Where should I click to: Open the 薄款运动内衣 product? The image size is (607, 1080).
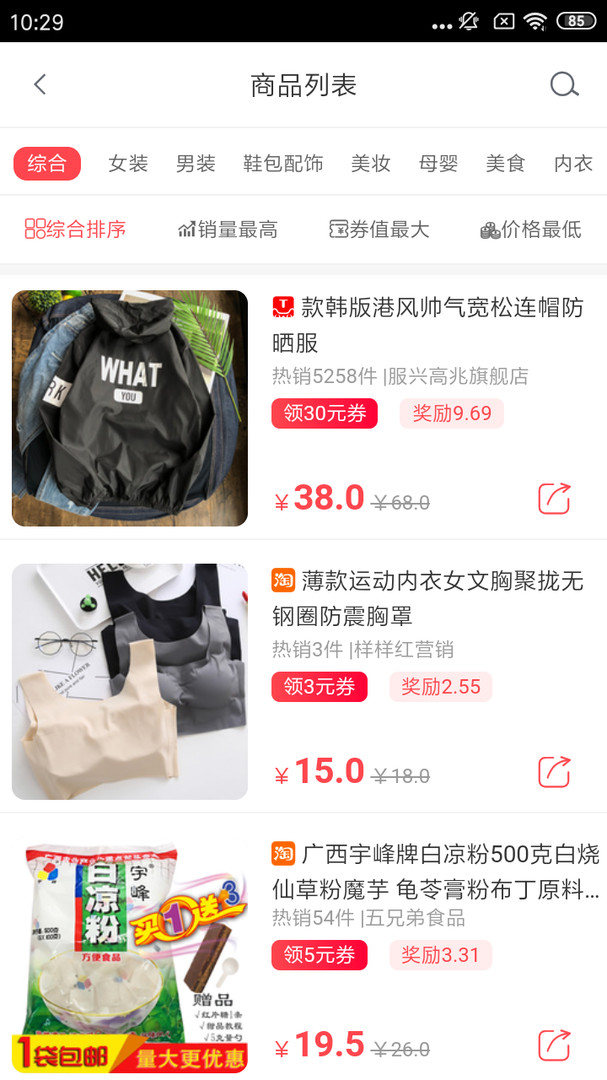pos(440,598)
